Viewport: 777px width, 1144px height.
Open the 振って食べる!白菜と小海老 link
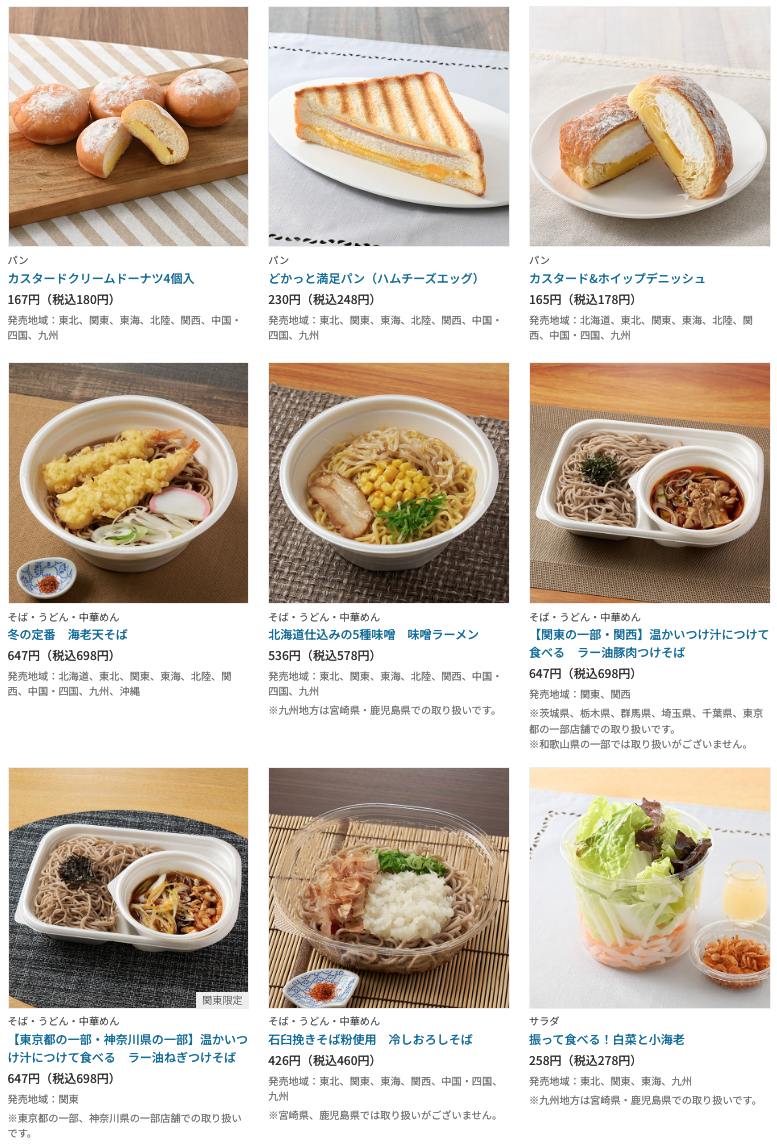click(x=606, y=1039)
